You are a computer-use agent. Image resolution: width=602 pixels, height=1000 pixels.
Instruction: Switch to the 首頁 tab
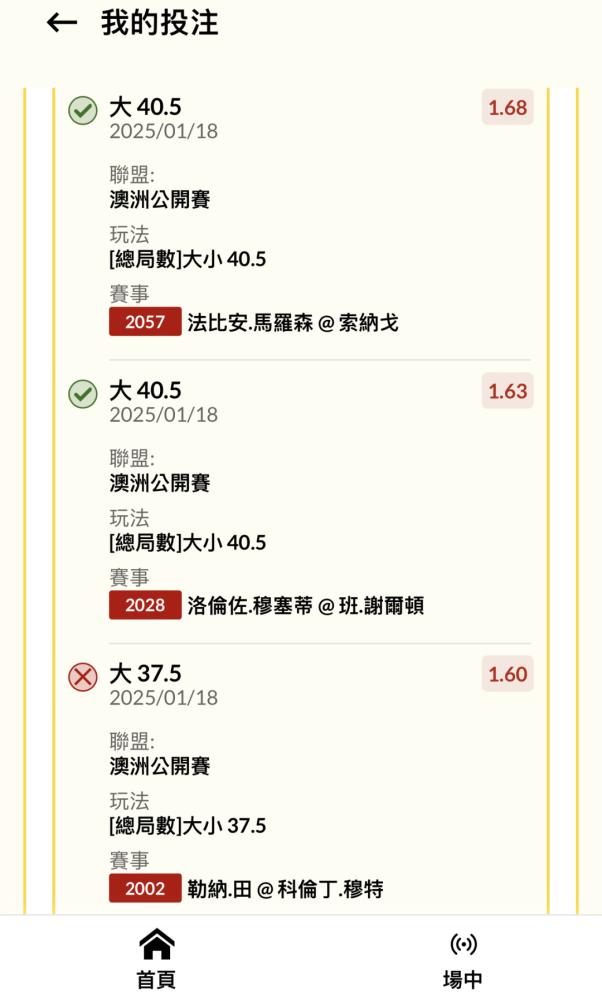tap(156, 959)
